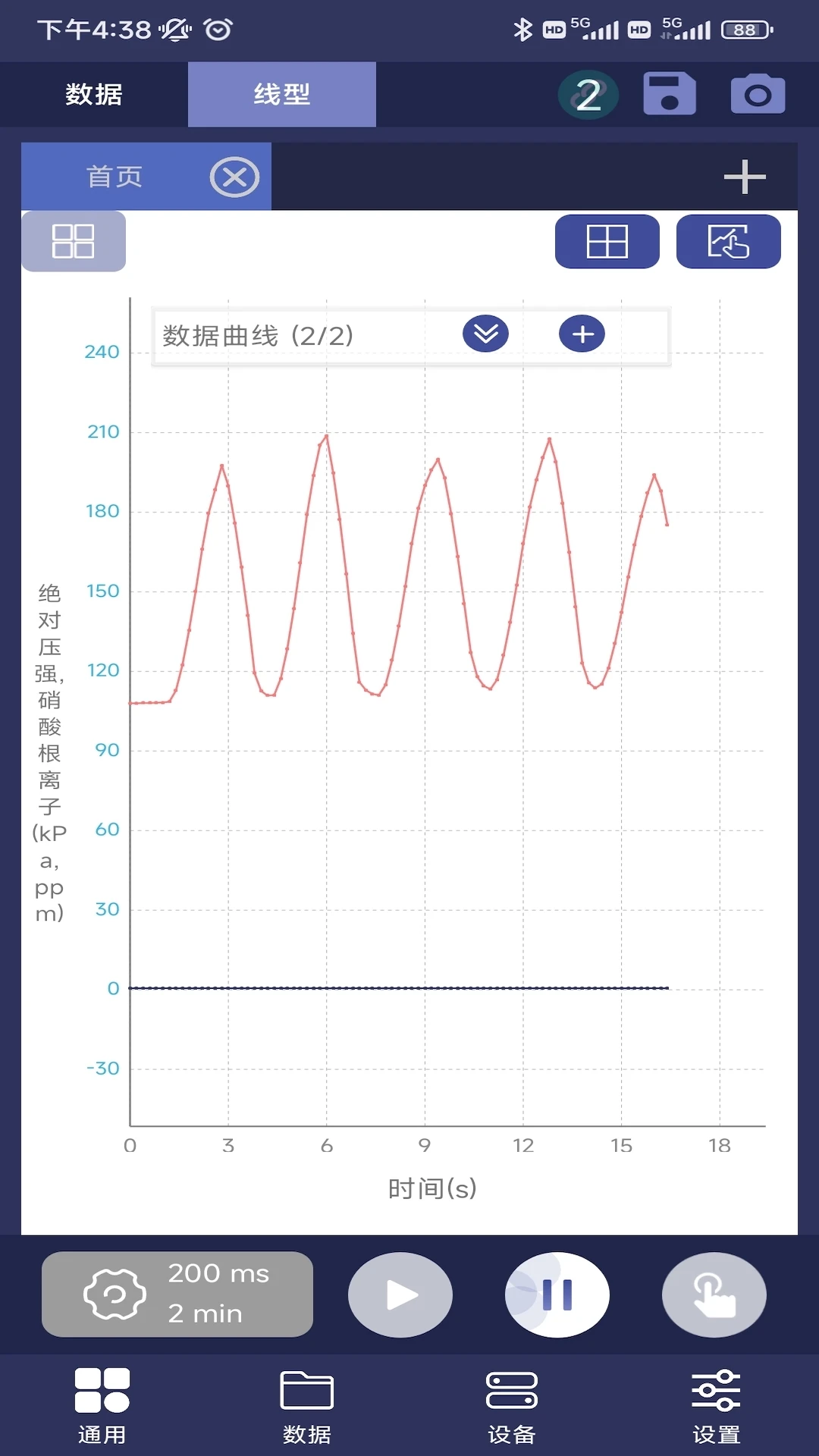Viewport: 819px width, 1456px height.
Task: Tap the connected sensors icon showing 2
Action: point(588,95)
